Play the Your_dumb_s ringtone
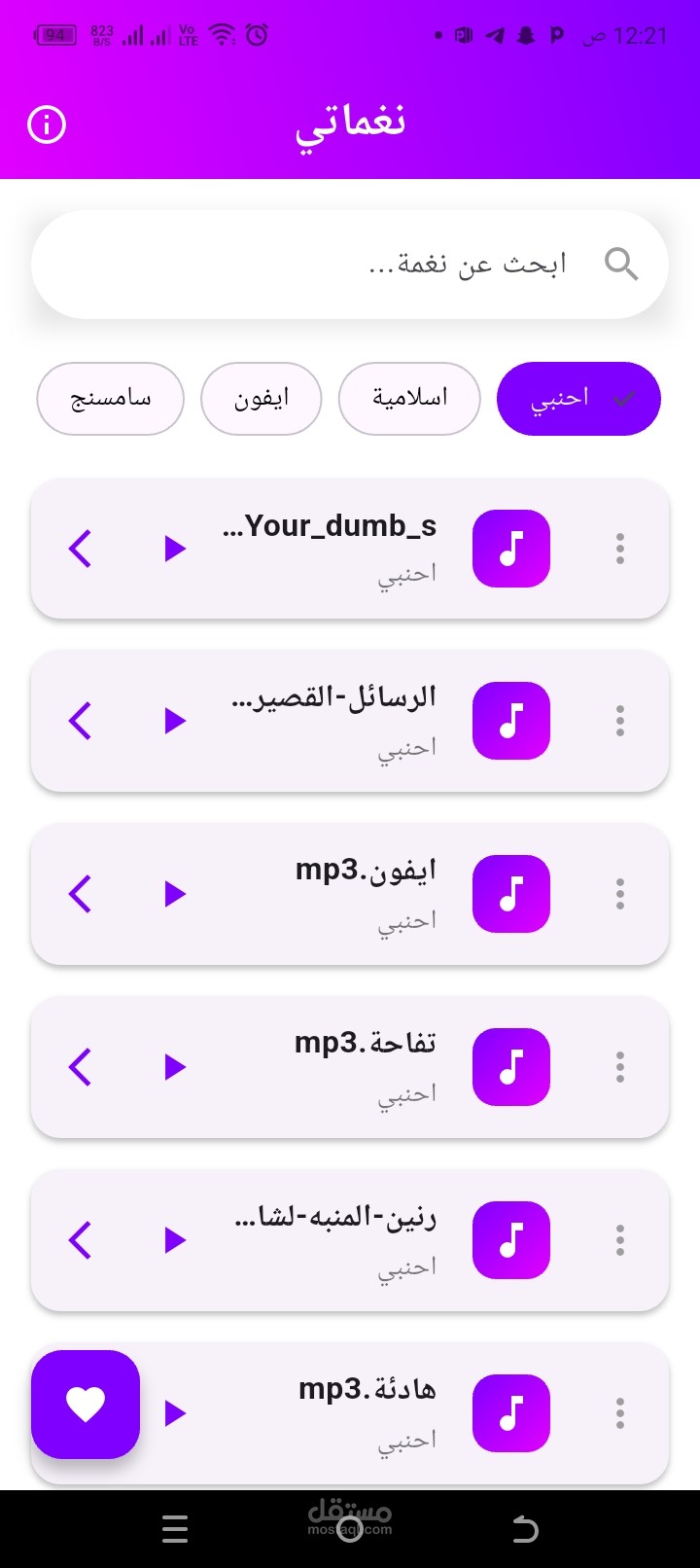The image size is (700, 1568). coord(175,549)
